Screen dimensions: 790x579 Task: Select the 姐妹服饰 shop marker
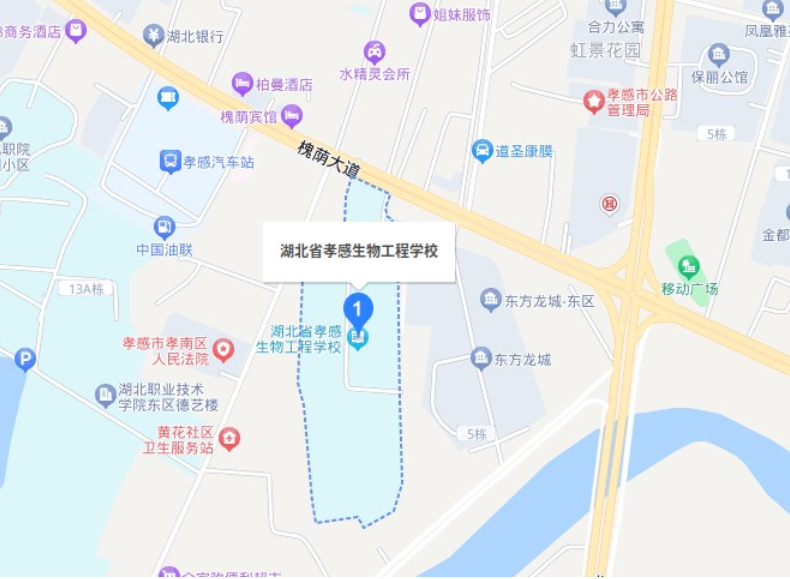[420, 15]
